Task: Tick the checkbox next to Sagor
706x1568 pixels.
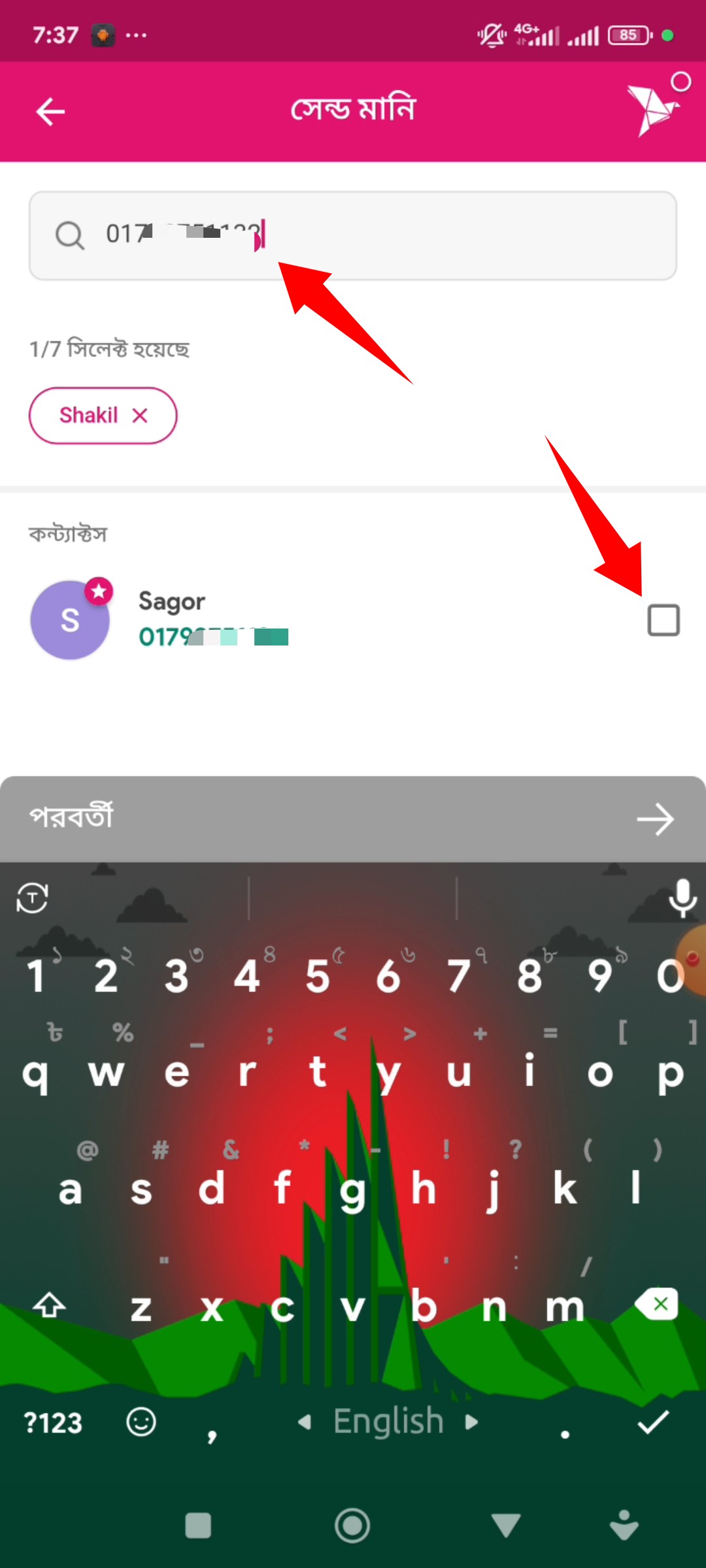Action: (663, 620)
